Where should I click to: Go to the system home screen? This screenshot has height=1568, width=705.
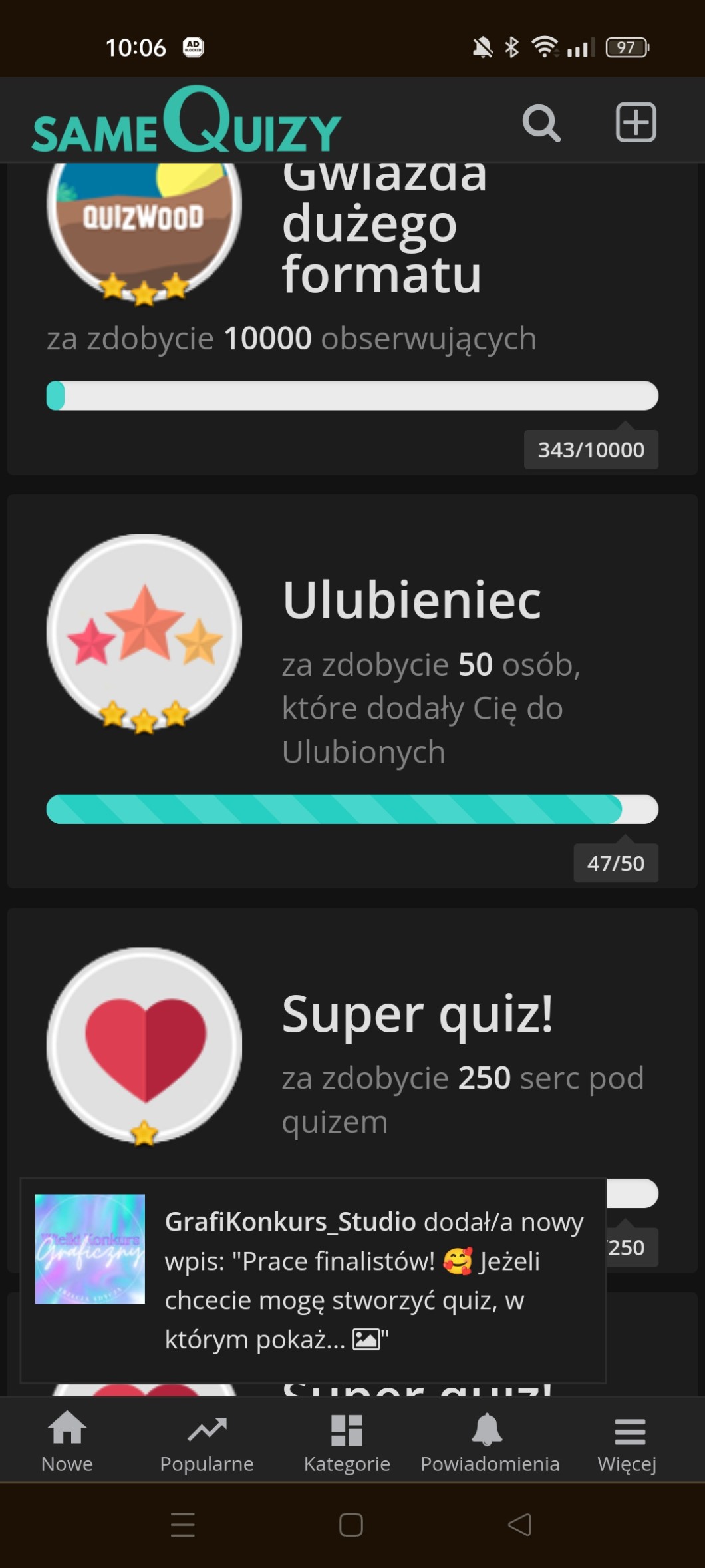(x=351, y=1524)
